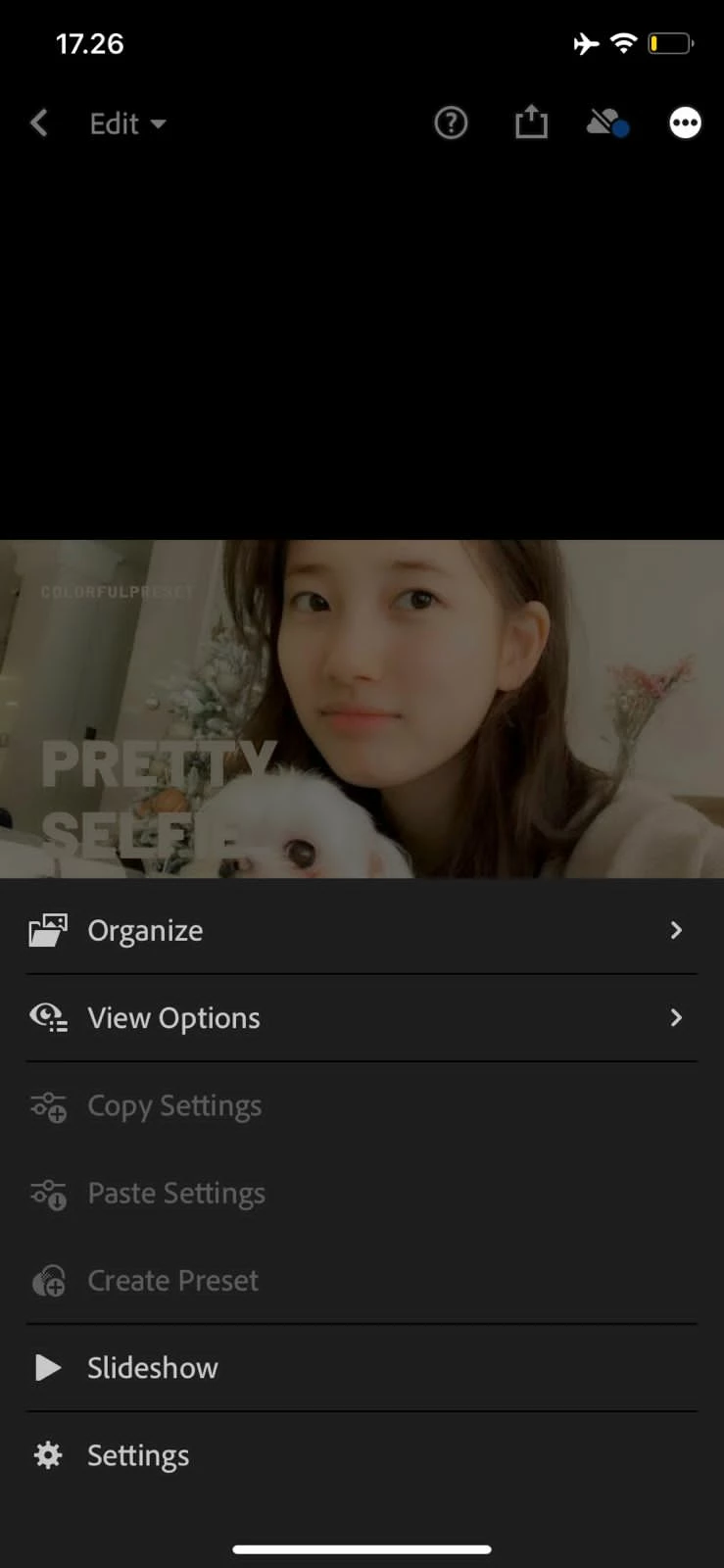This screenshot has height=1568, width=724.
Task: Share the photo via export icon
Action: 531,122
